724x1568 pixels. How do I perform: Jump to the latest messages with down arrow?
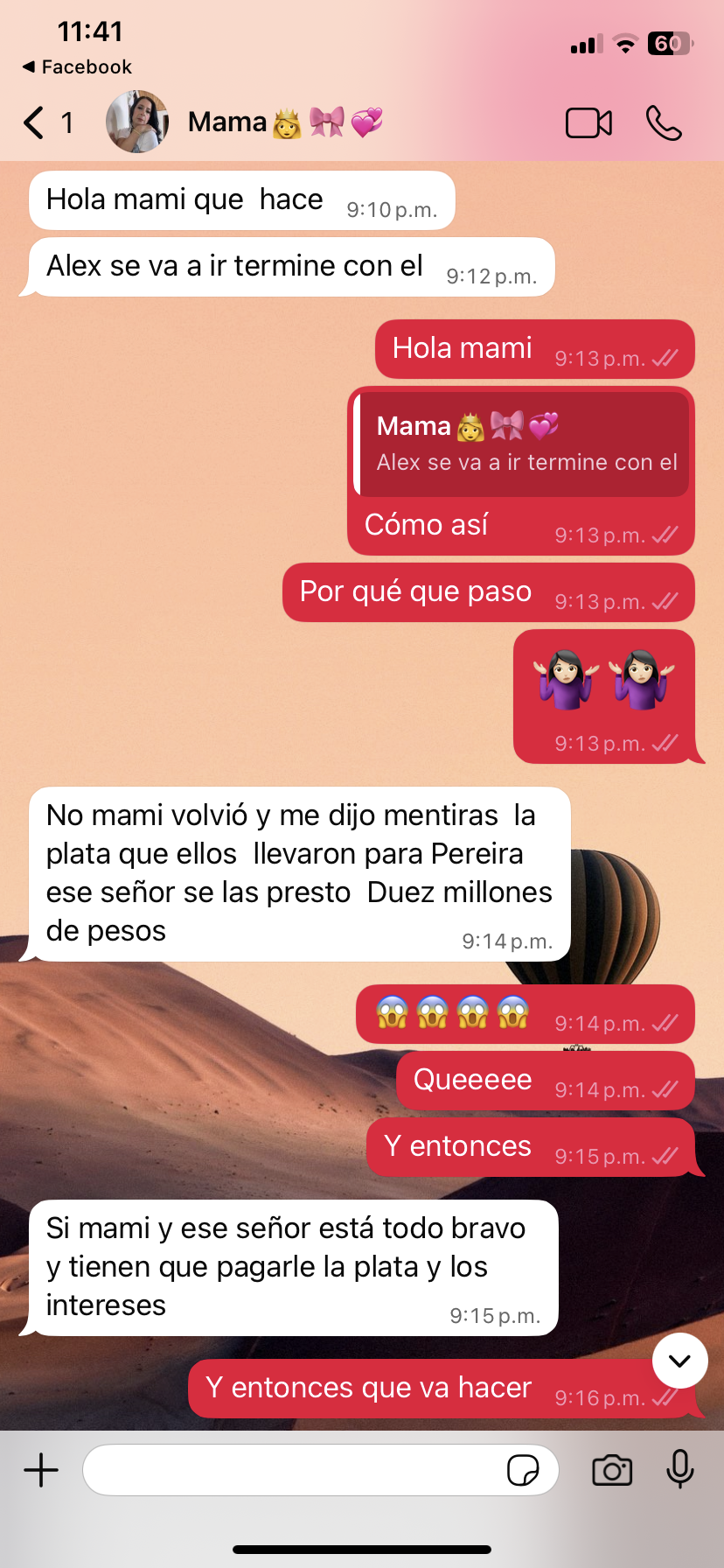coord(679,1361)
